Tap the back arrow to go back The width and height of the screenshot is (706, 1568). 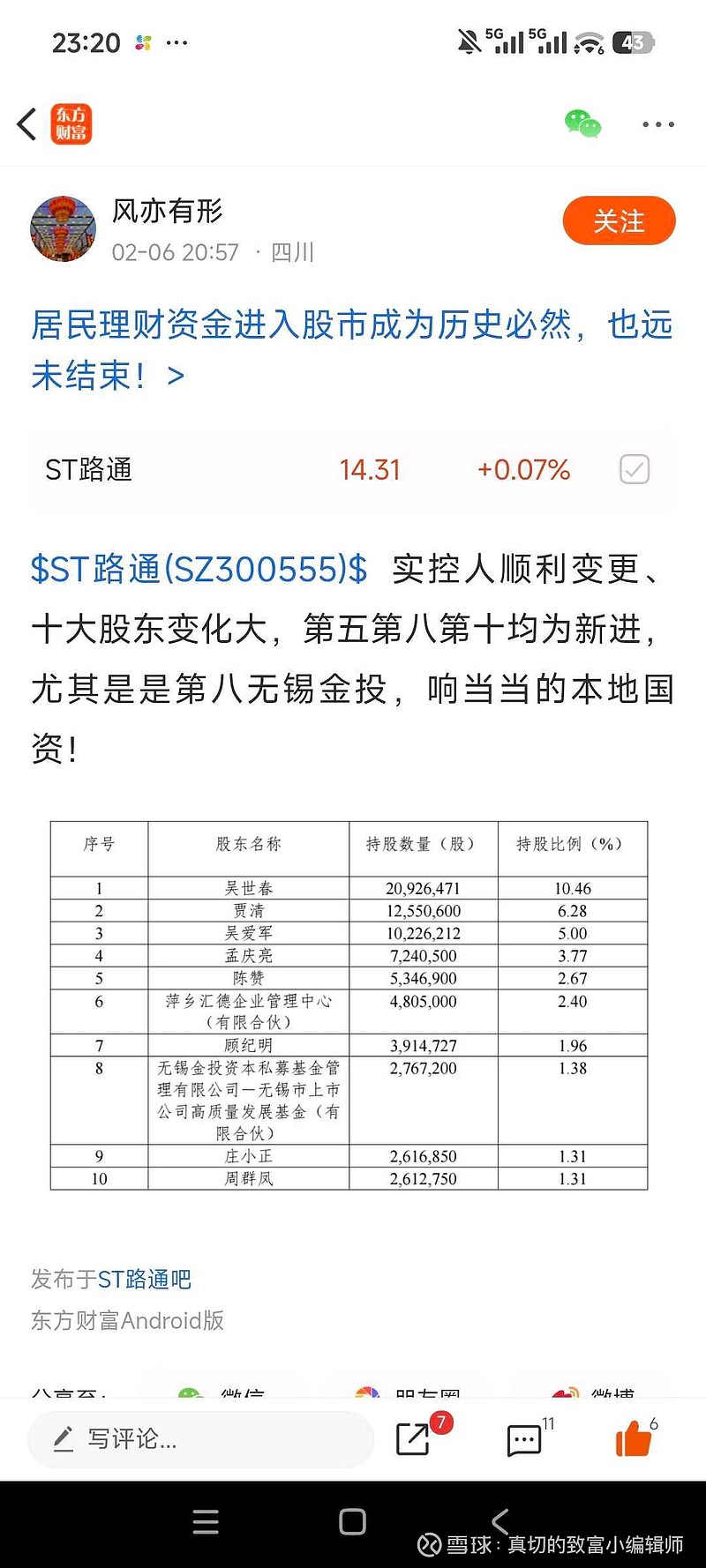pyautogui.click(x=25, y=124)
